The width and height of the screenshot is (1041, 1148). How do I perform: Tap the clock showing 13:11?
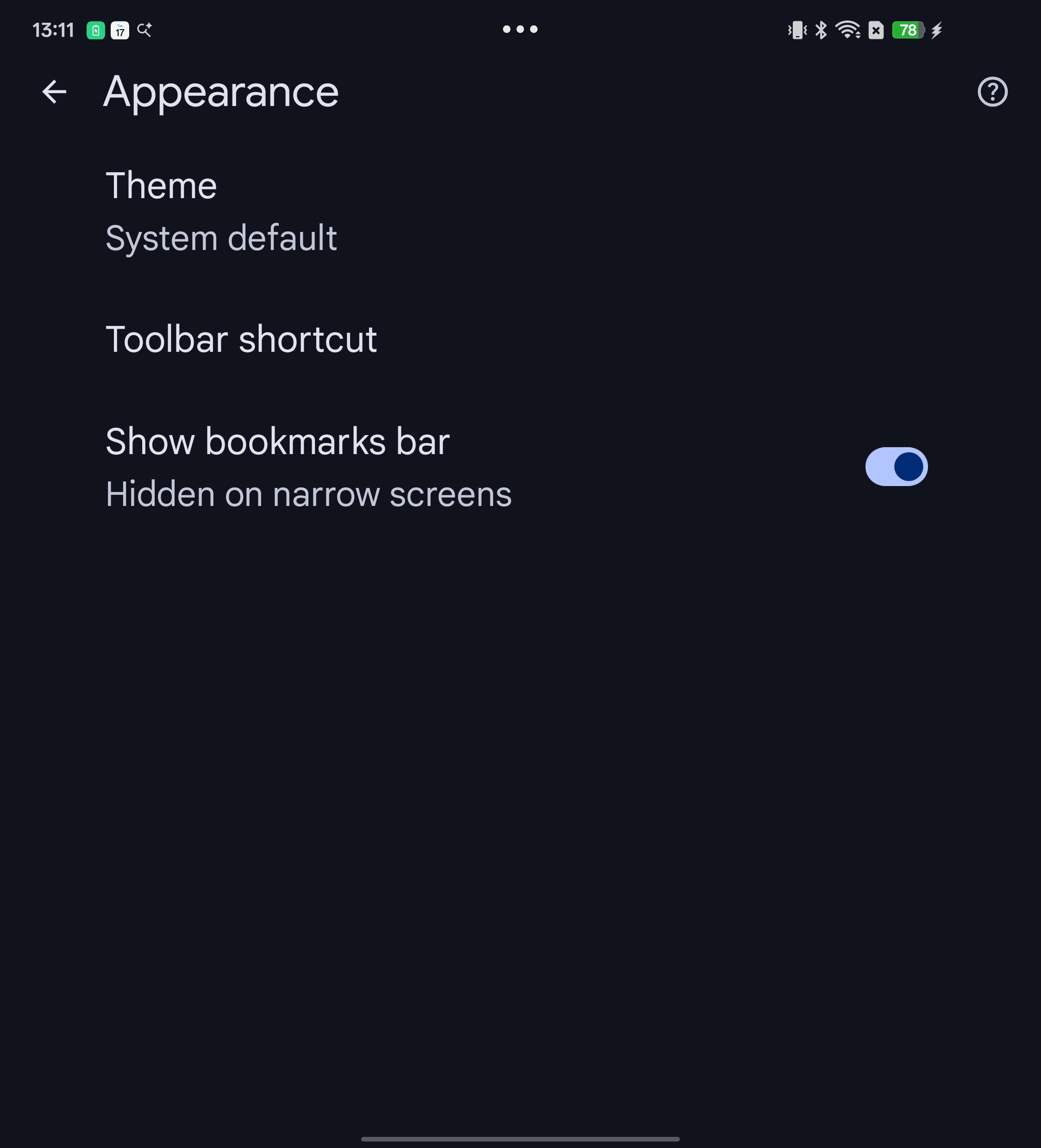click(53, 30)
